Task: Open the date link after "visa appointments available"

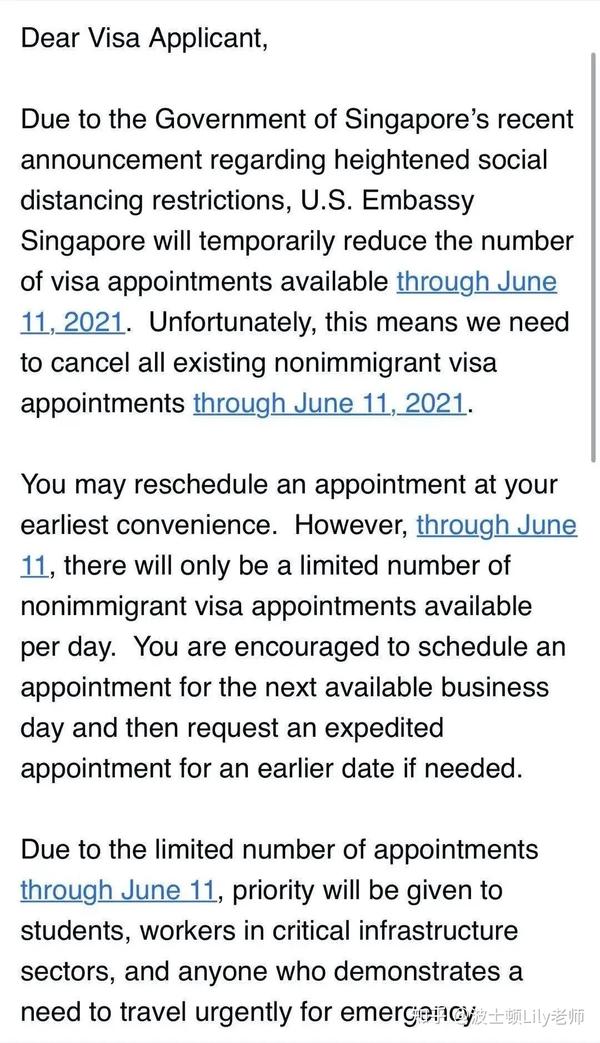Action: [476, 281]
